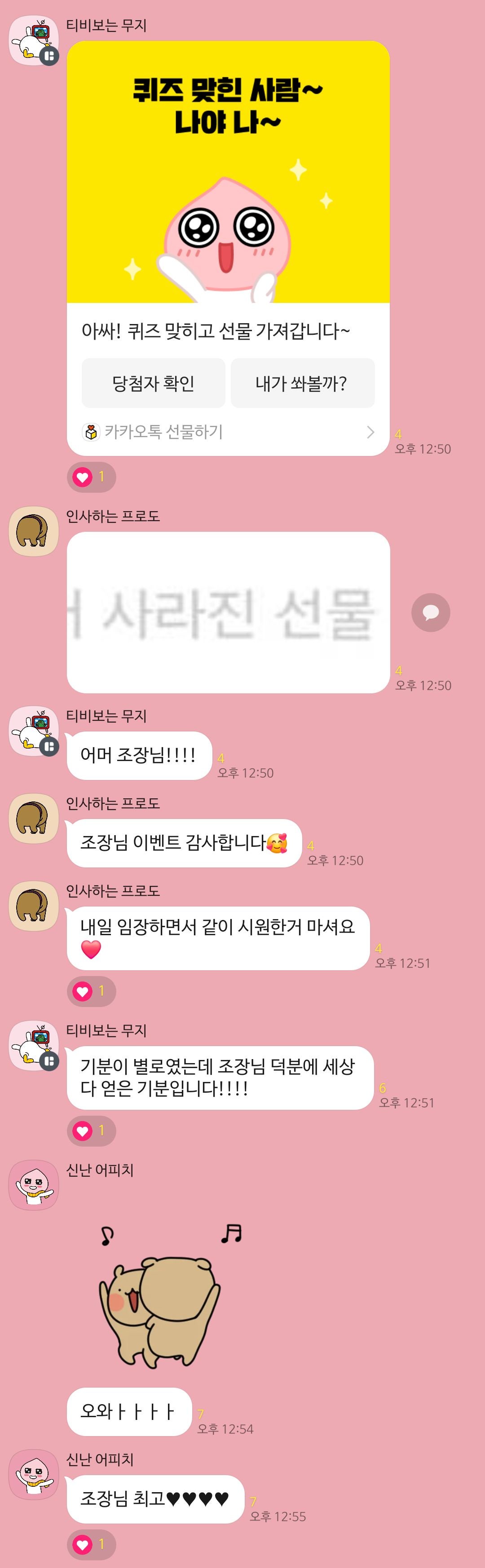The width and height of the screenshot is (485, 1568).
Task: Tap the heart reaction under the quiz gift card
Action: [x=91, y=477]
